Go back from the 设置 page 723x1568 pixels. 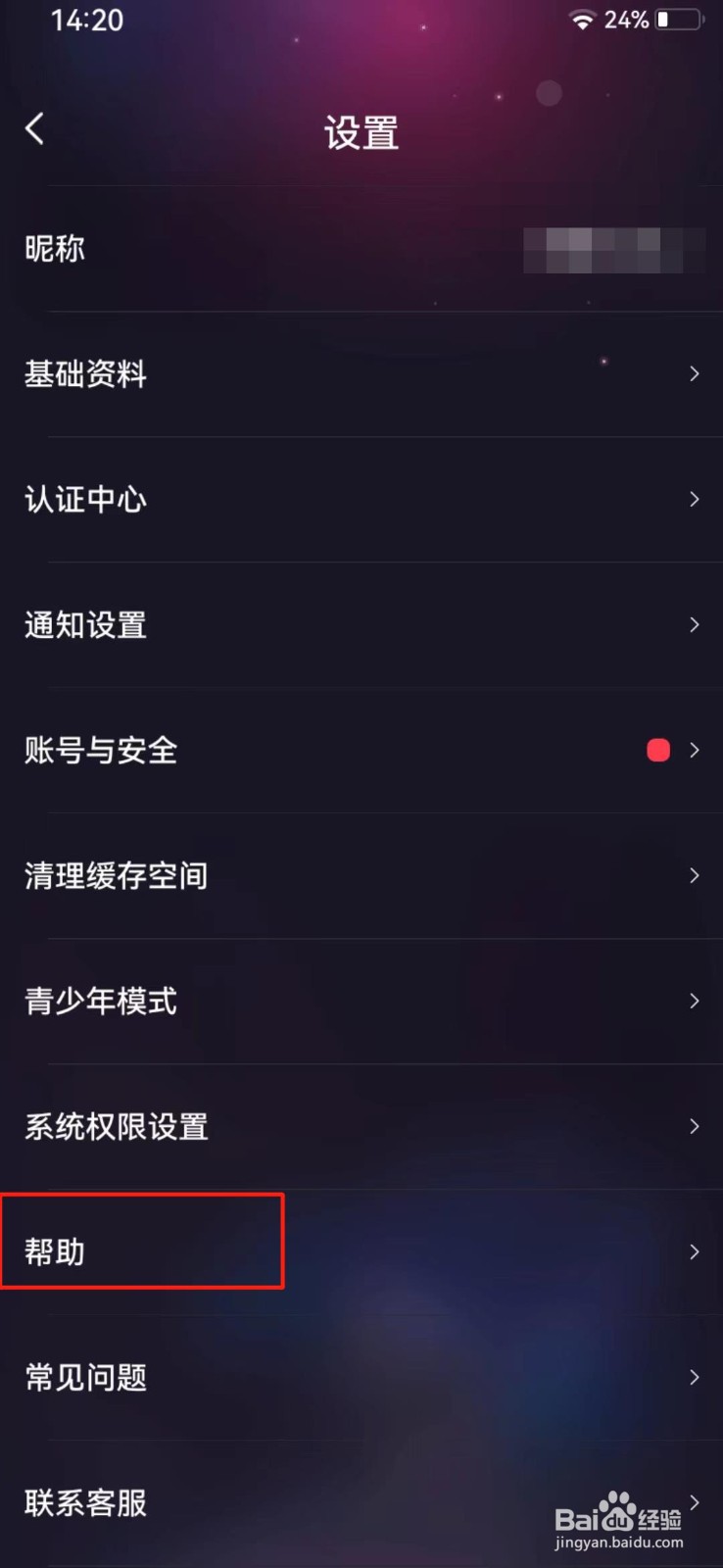pos(35,128)
